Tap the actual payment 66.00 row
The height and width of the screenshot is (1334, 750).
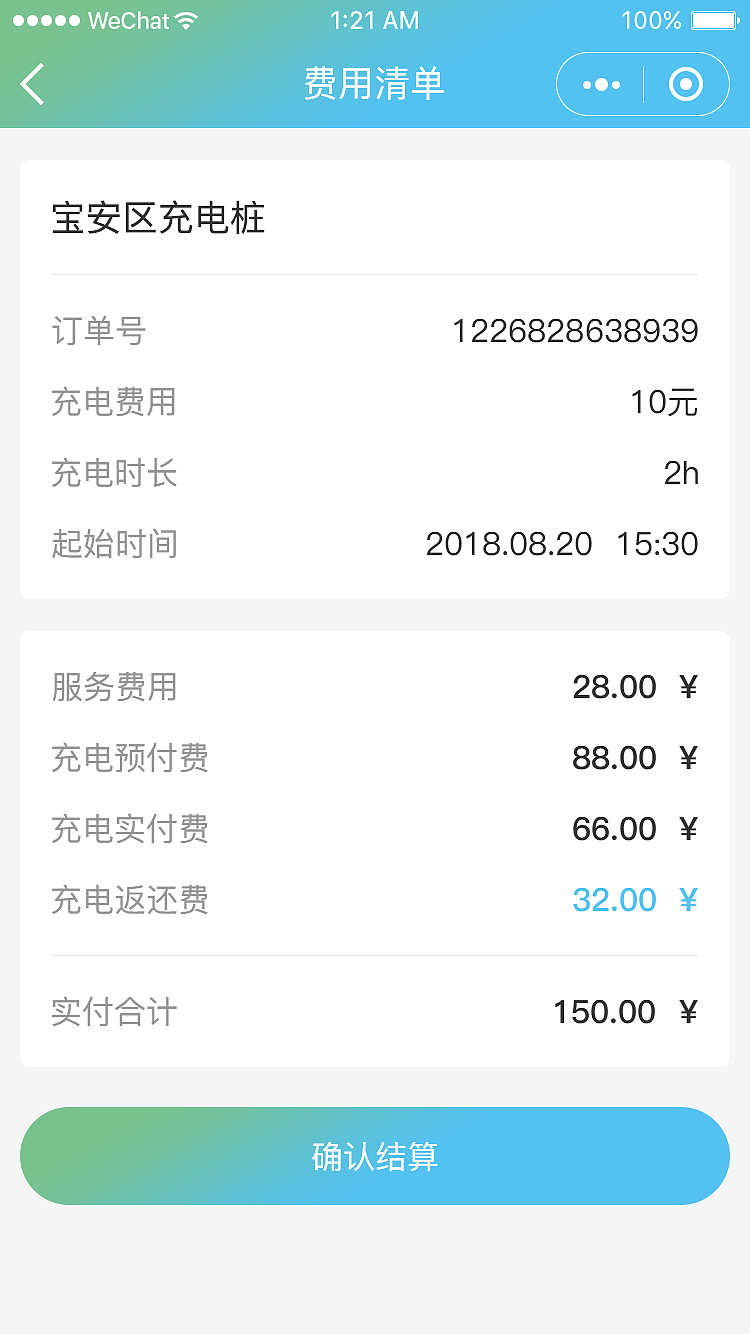(375, 829)
